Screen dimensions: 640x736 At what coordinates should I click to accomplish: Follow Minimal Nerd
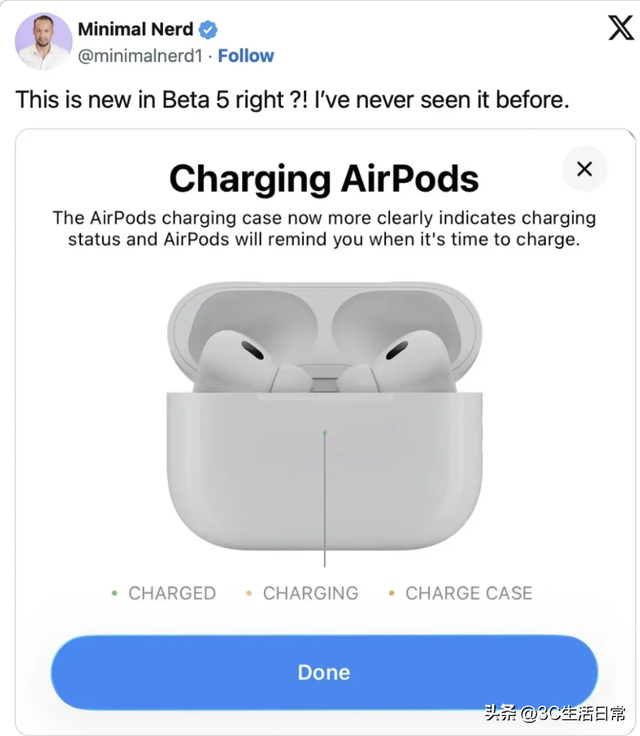[x=246, y=56]
